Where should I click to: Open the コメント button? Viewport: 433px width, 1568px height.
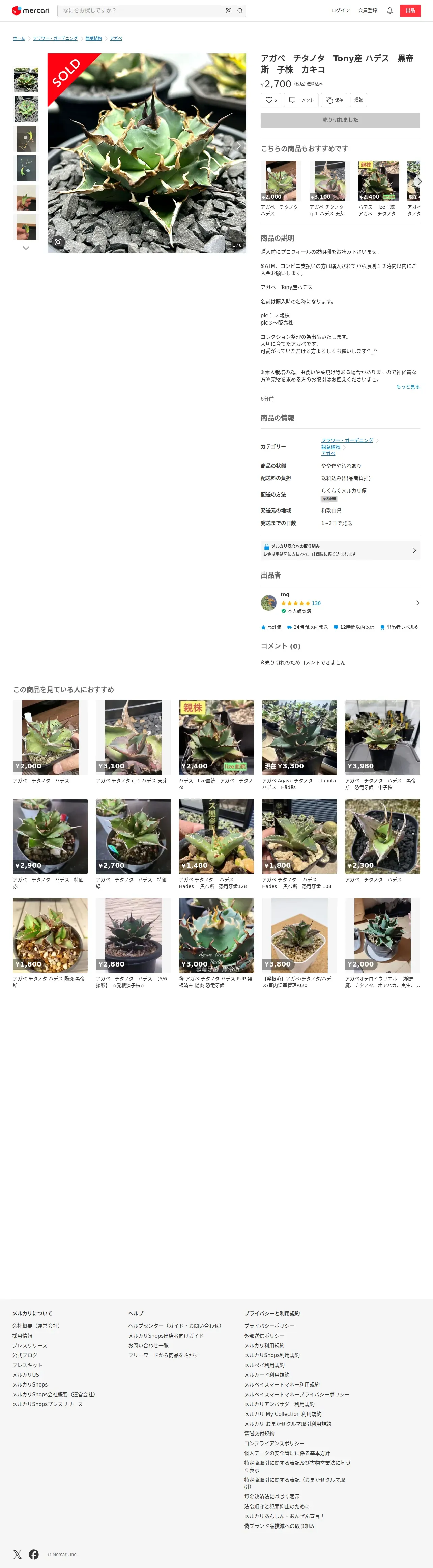(x=301, y=100)
